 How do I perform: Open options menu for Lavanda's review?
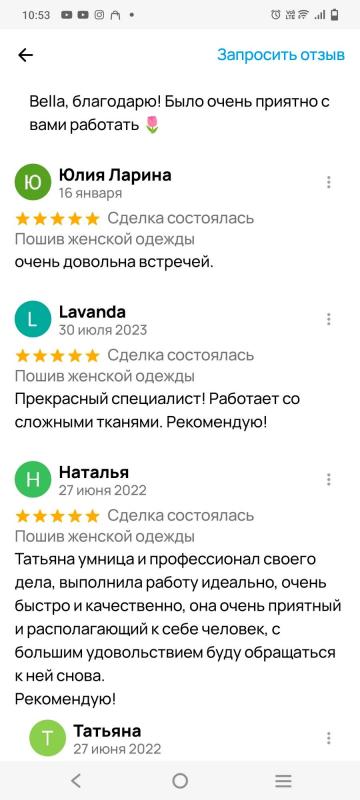tap(329, 319)
